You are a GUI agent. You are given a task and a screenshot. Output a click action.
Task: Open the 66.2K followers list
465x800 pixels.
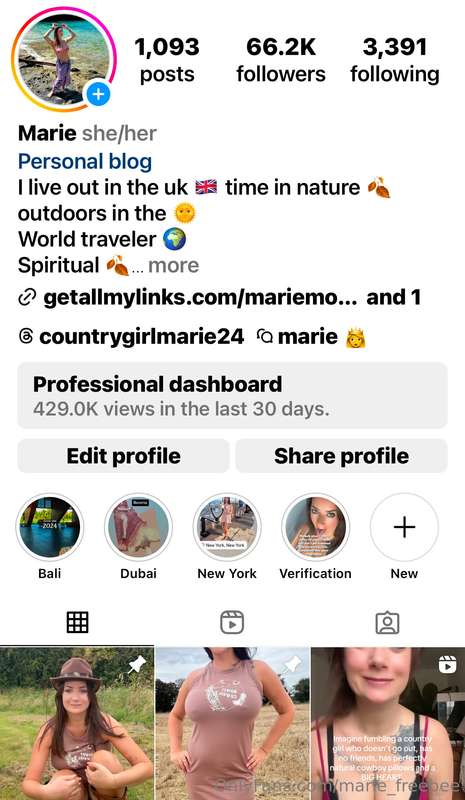coord(281,60)
